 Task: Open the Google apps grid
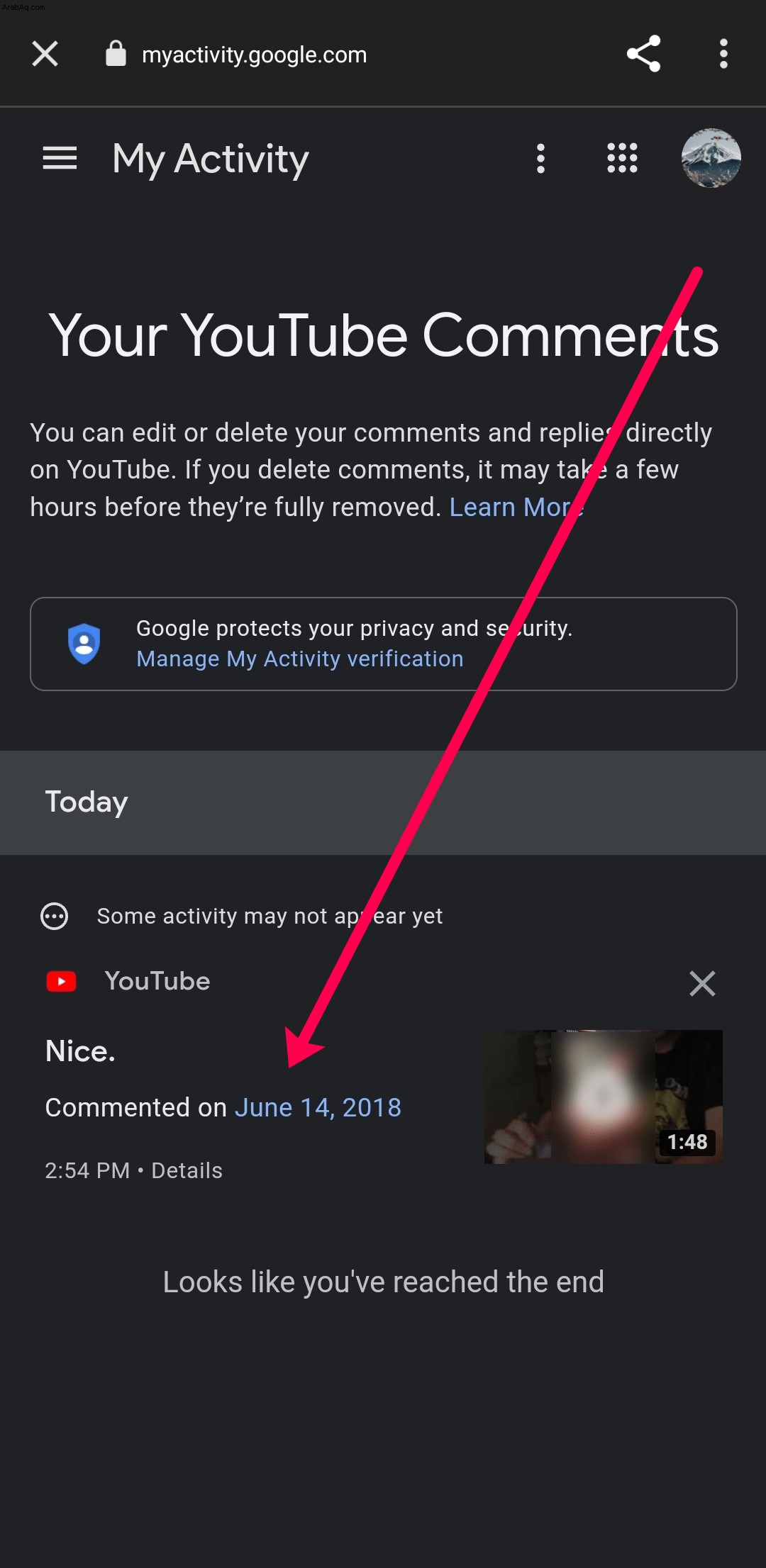(622, 158)
